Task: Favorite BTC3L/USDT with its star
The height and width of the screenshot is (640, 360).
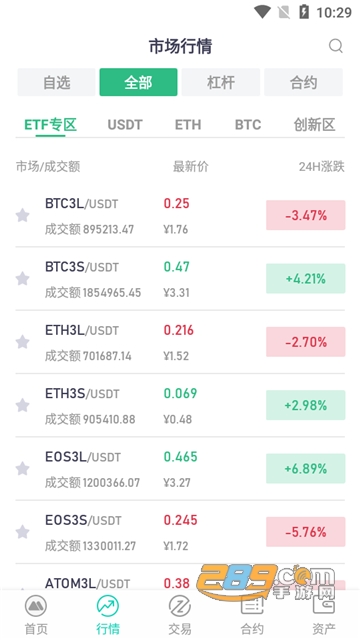Action: pos(22,215)
